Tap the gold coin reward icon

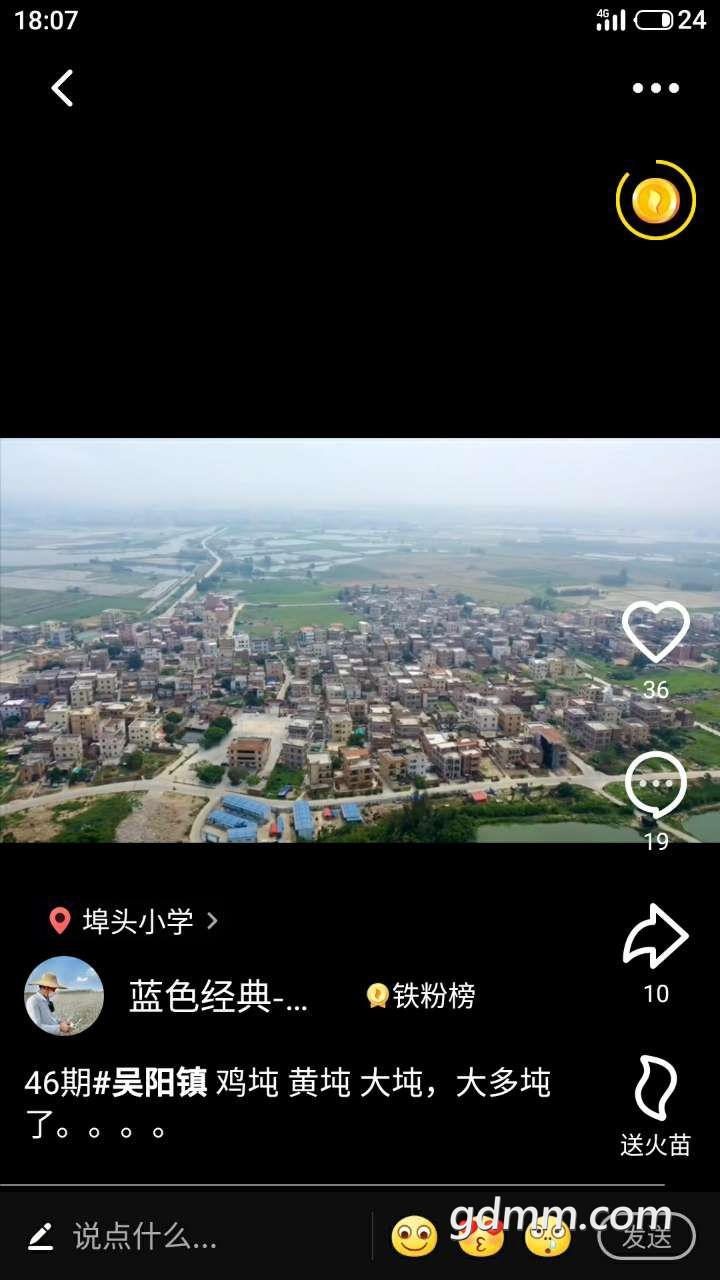[655, 200]
